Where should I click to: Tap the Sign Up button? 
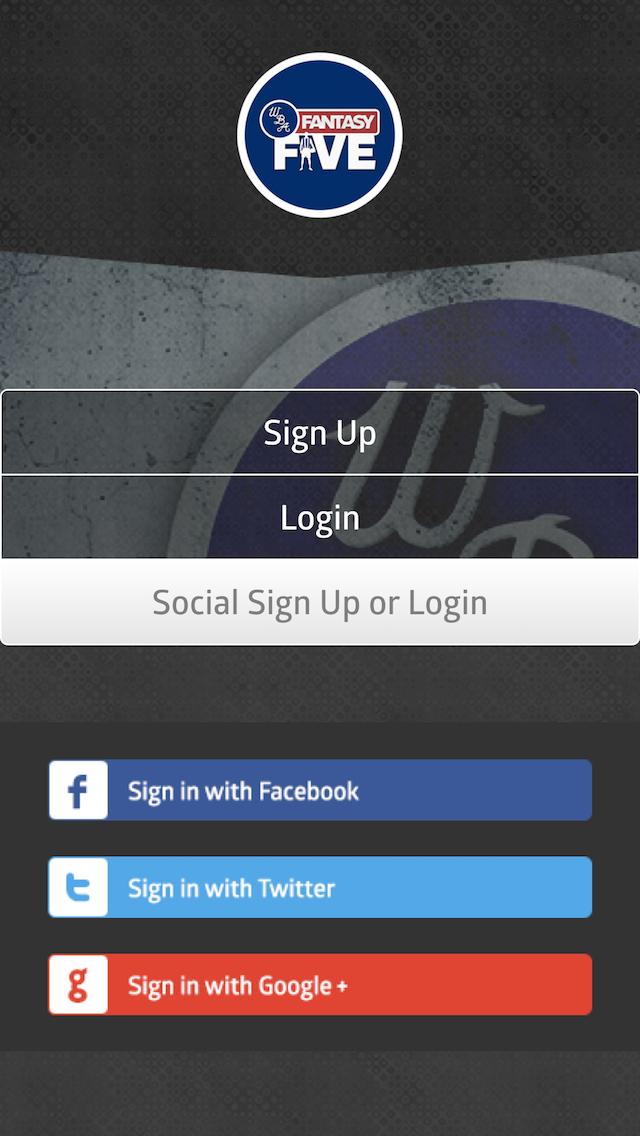tap(320, 433)
